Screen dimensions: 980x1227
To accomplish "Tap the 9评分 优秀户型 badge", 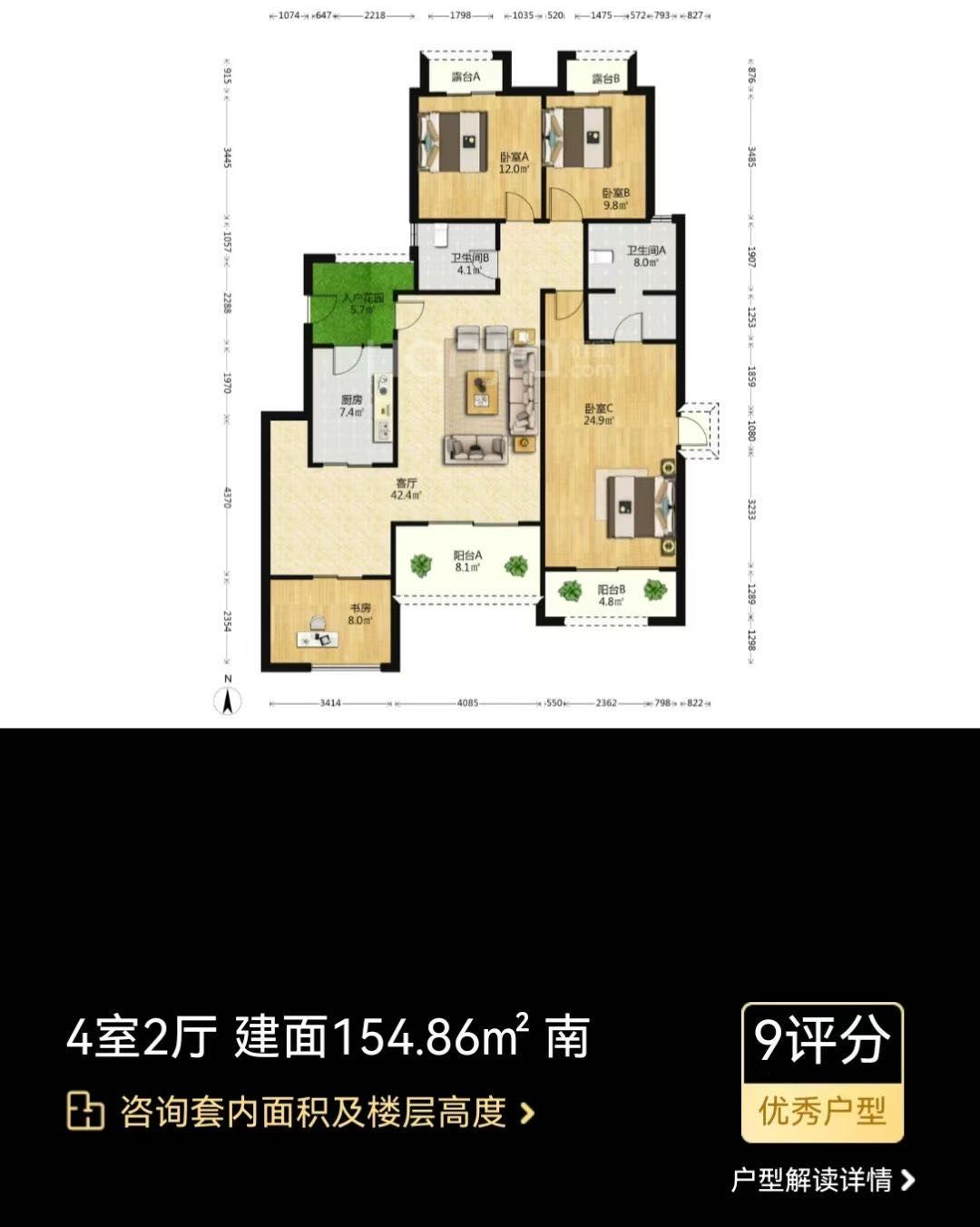I will click(x=822, y=1073).
